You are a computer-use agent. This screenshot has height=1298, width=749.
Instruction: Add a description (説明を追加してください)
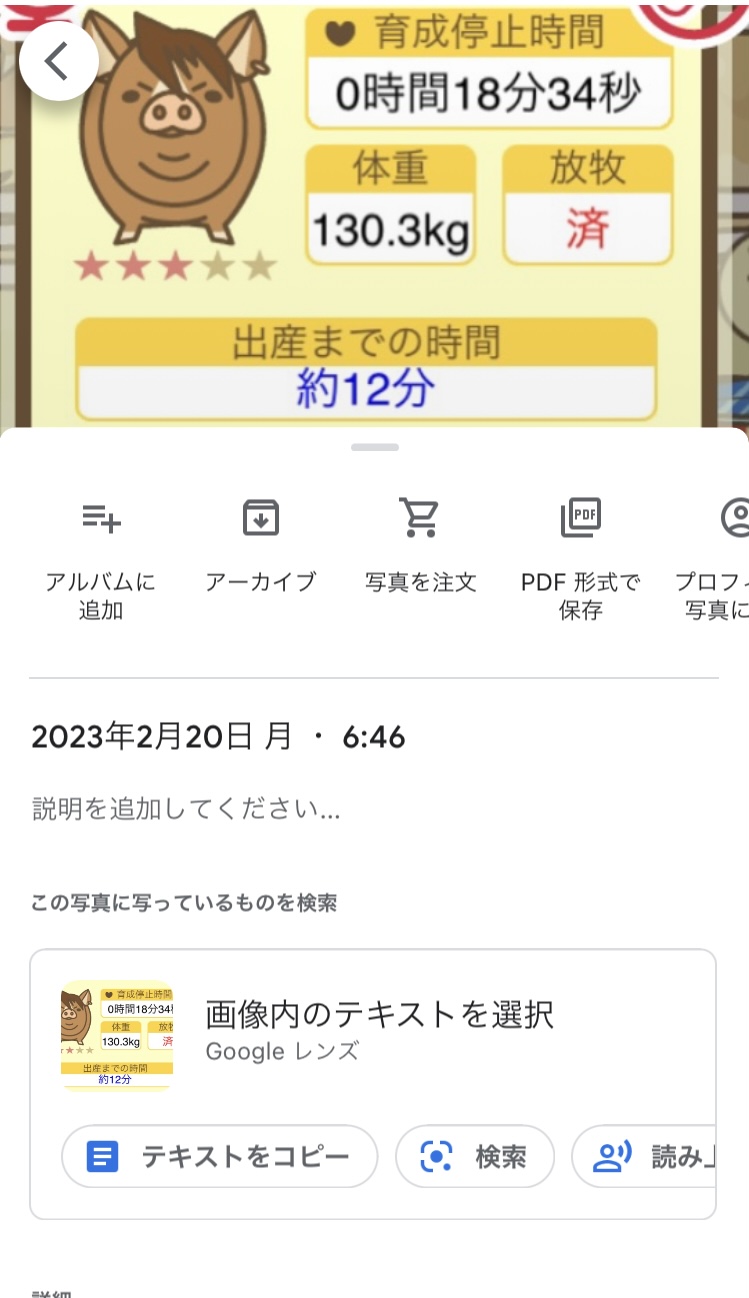click(x=186, y=809)
